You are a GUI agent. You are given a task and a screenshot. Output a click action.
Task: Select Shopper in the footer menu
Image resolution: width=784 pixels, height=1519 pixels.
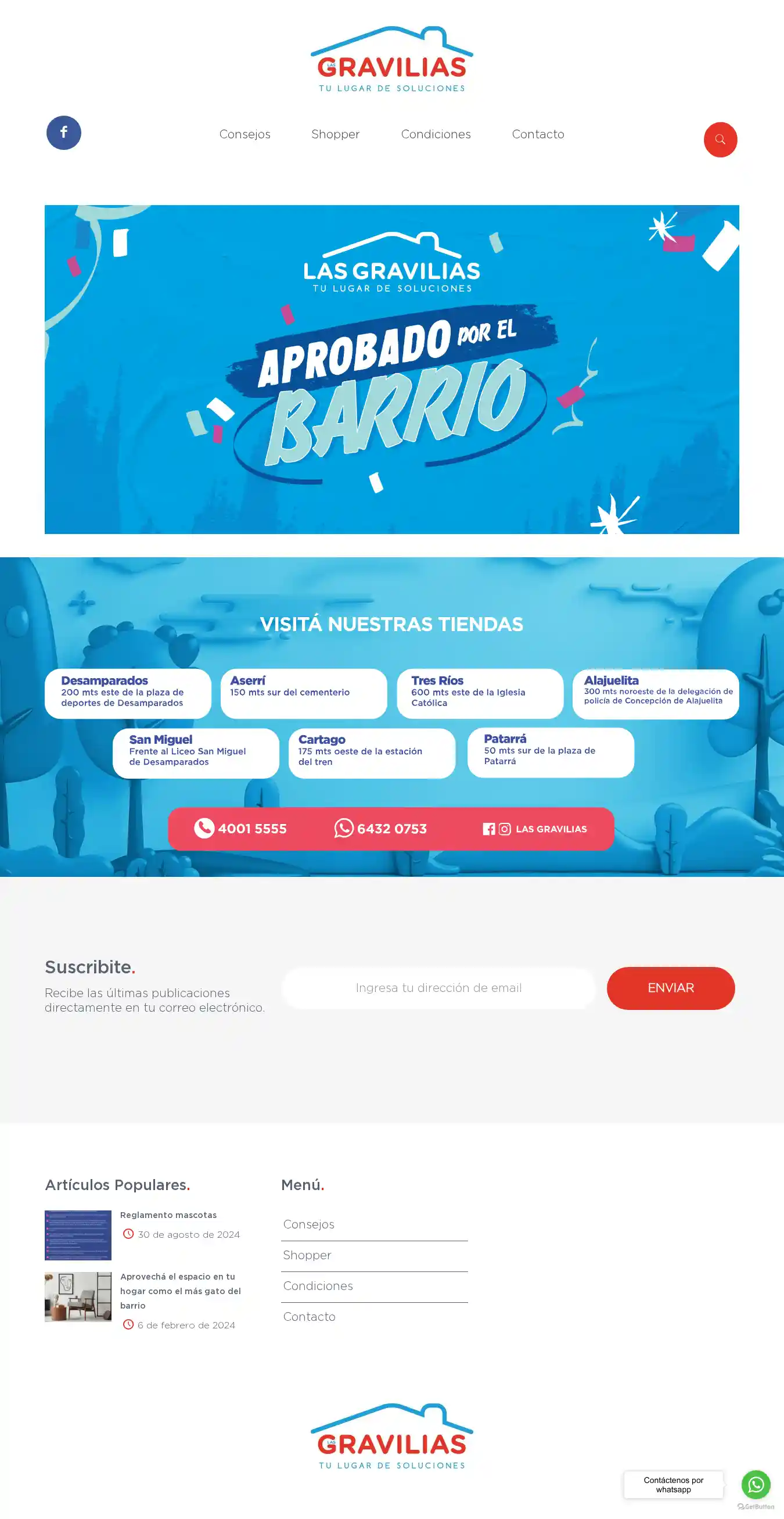tap(307, 1255)
